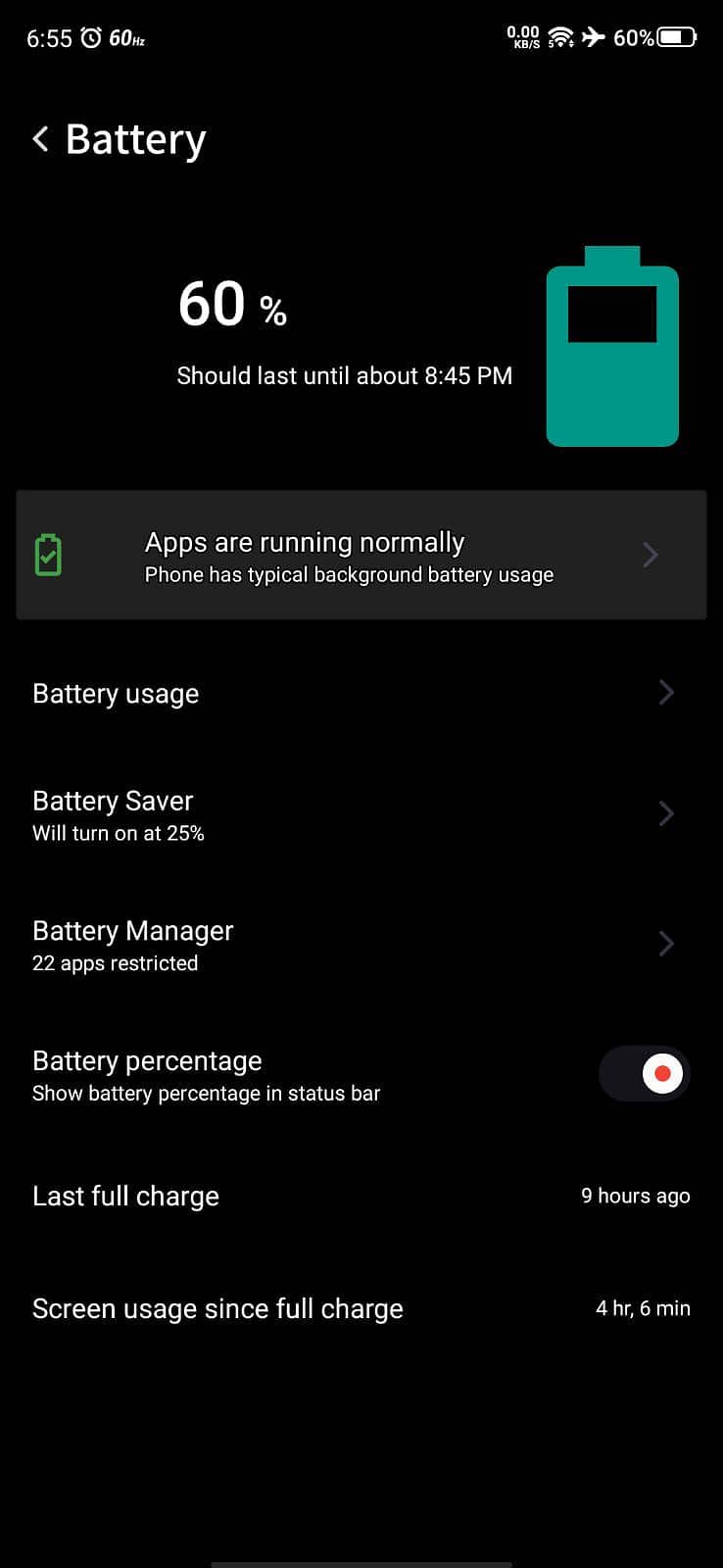The width and height of the screenshot is (723, 1568).
Task: Expand Battery Saver with its chevron
Action: pos(665,813)
